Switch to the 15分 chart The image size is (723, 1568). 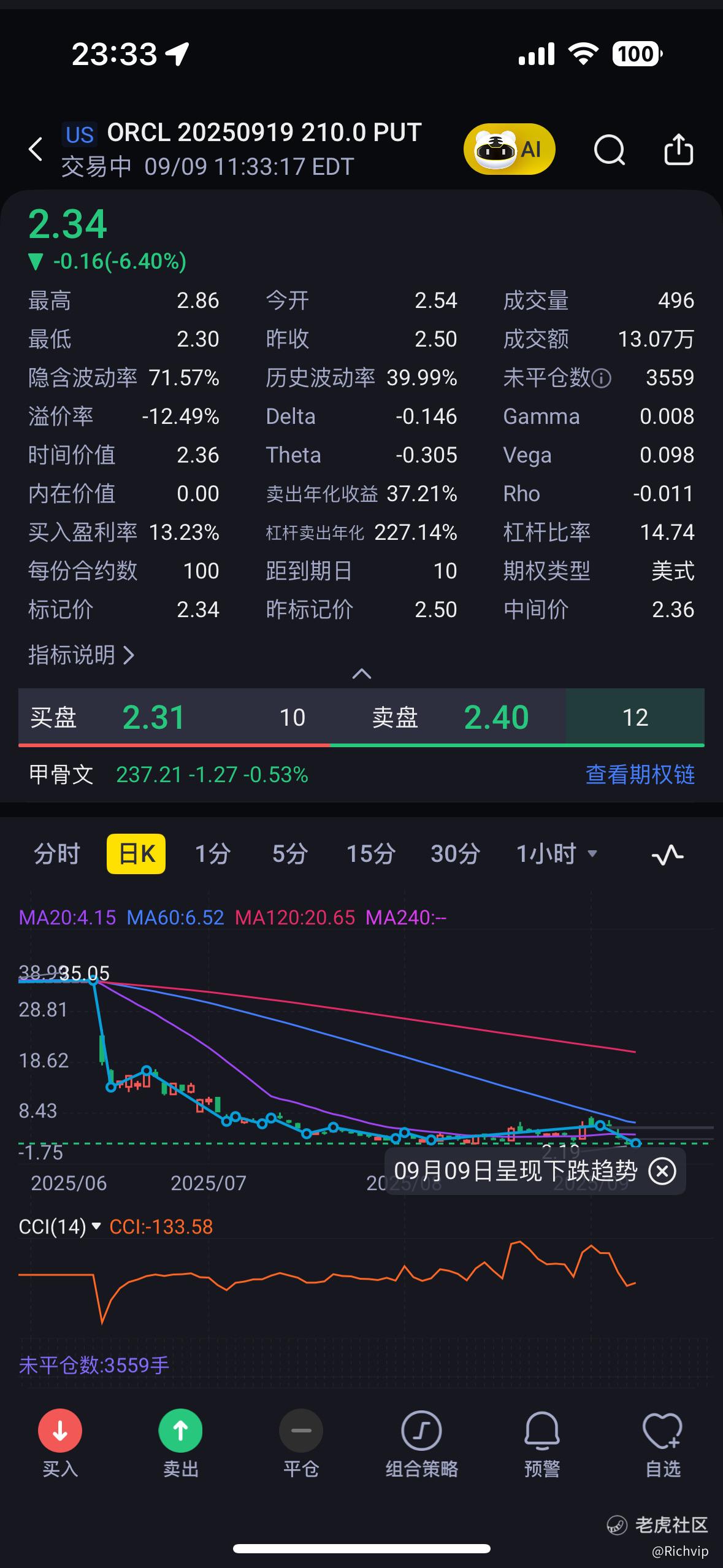point(371,854)
